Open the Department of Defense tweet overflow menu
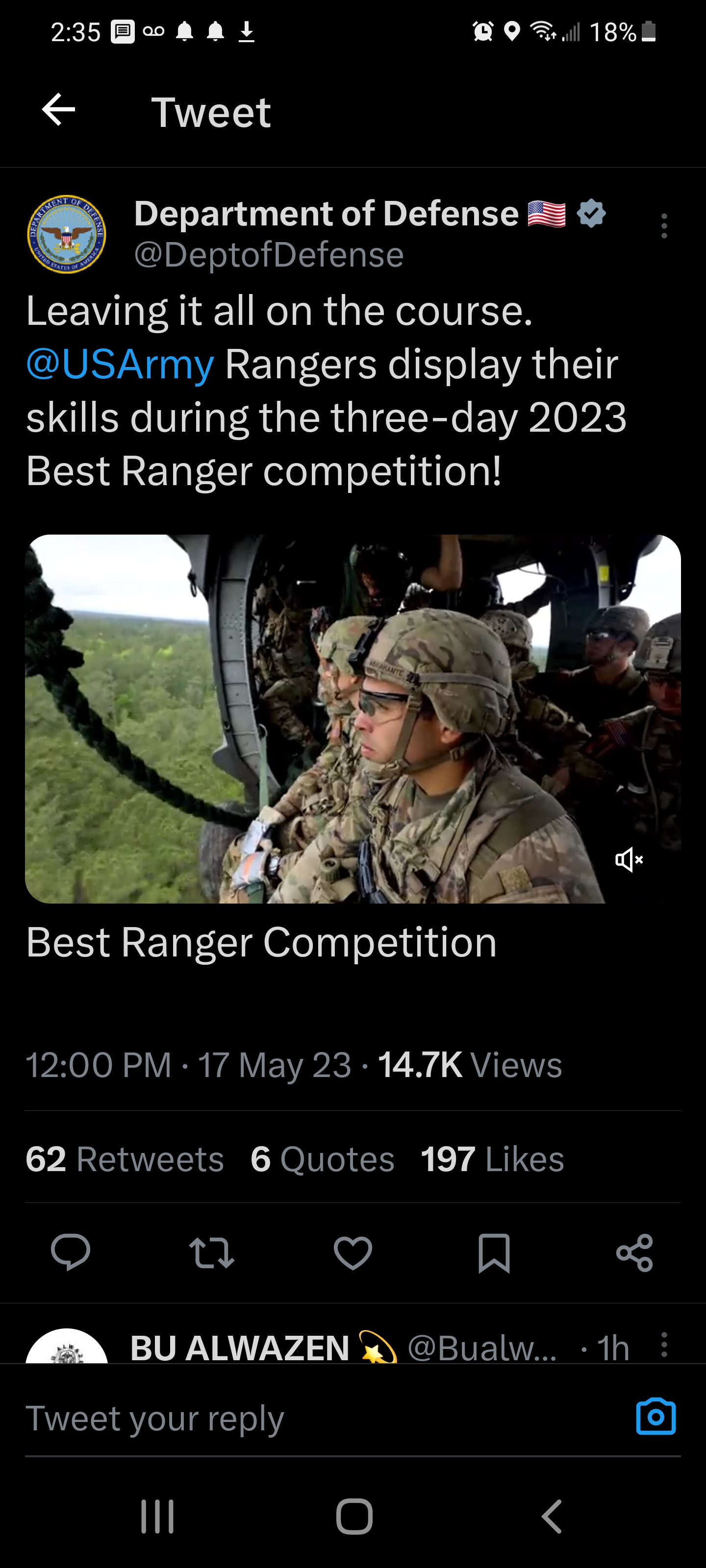The image size is (706, 1568). pyautogui.click(x=664, y=226)
